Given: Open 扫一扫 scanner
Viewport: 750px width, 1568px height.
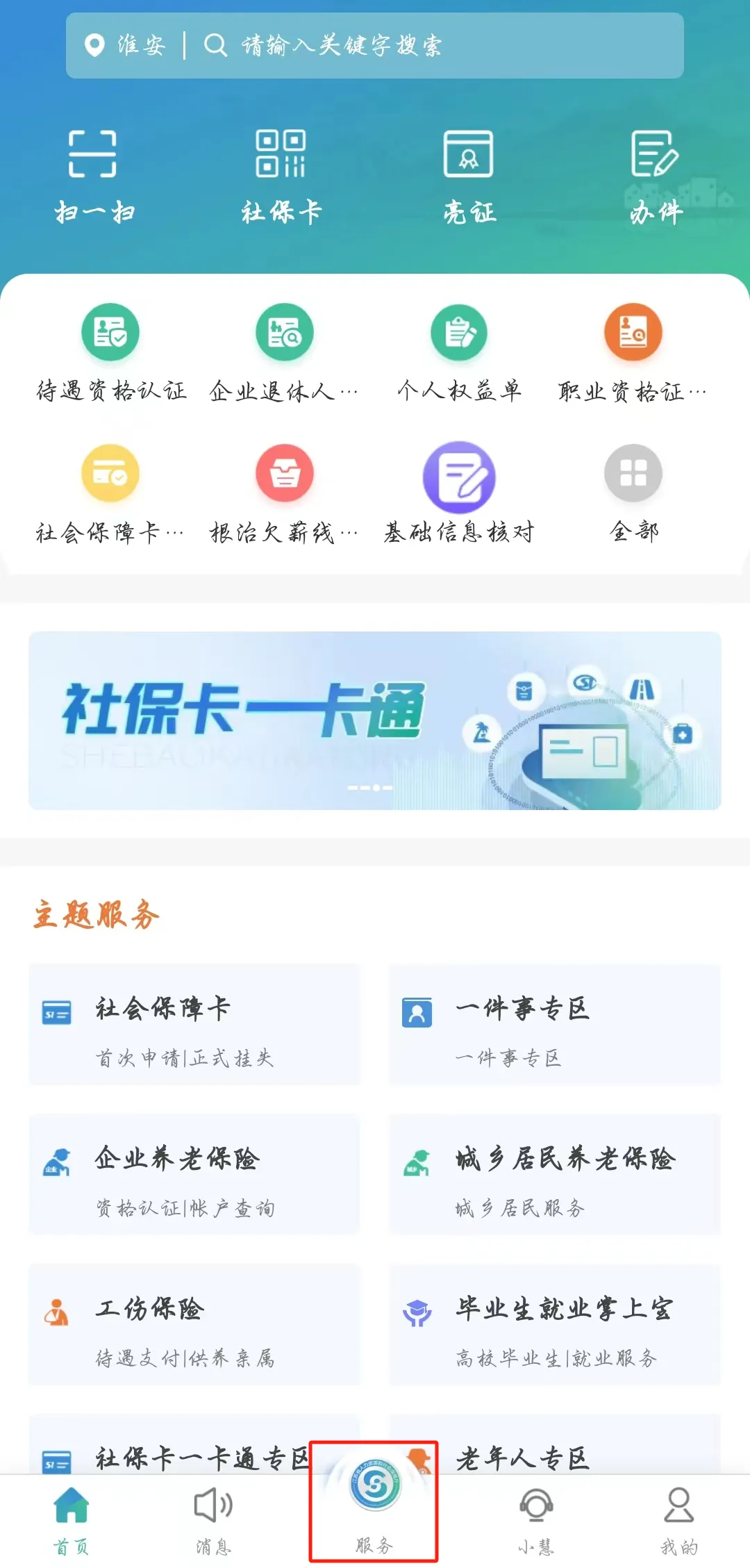Looking at the screenshot, I should pyautogui.click(x=93, y=175).
